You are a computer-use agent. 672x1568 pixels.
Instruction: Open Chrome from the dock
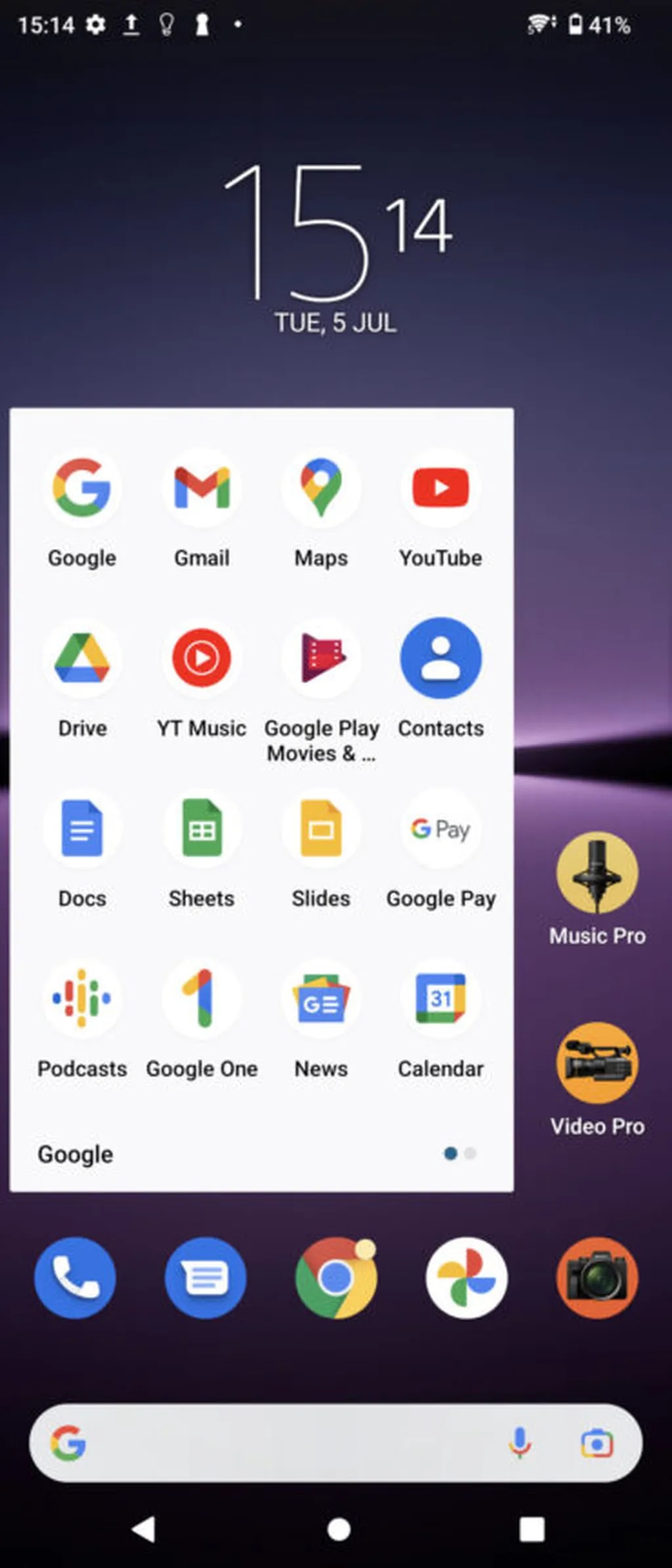point(336,1277)
